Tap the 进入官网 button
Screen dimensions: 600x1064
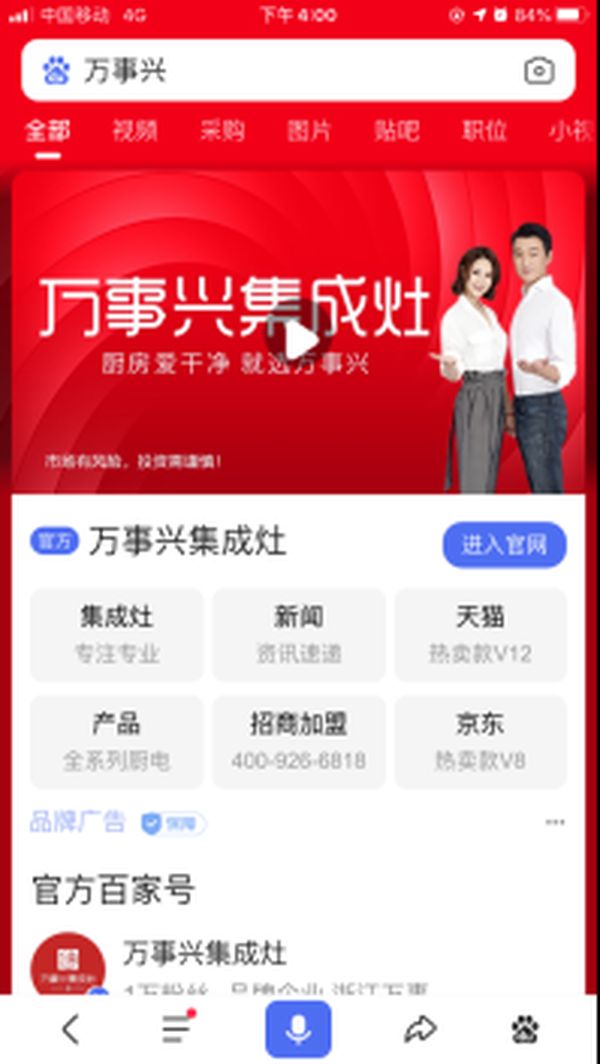504,545
